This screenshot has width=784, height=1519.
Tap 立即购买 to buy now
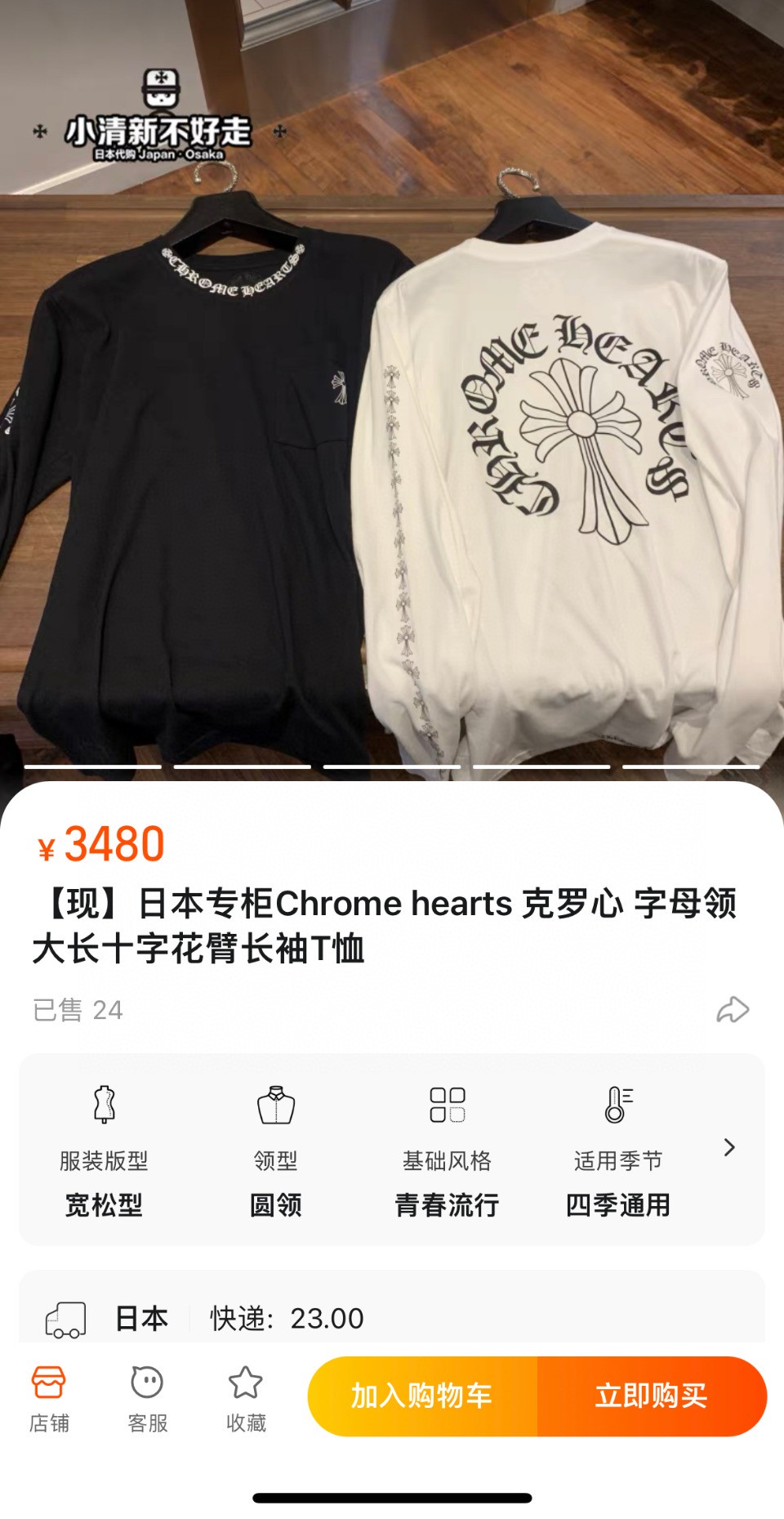tap(652, 1396)
